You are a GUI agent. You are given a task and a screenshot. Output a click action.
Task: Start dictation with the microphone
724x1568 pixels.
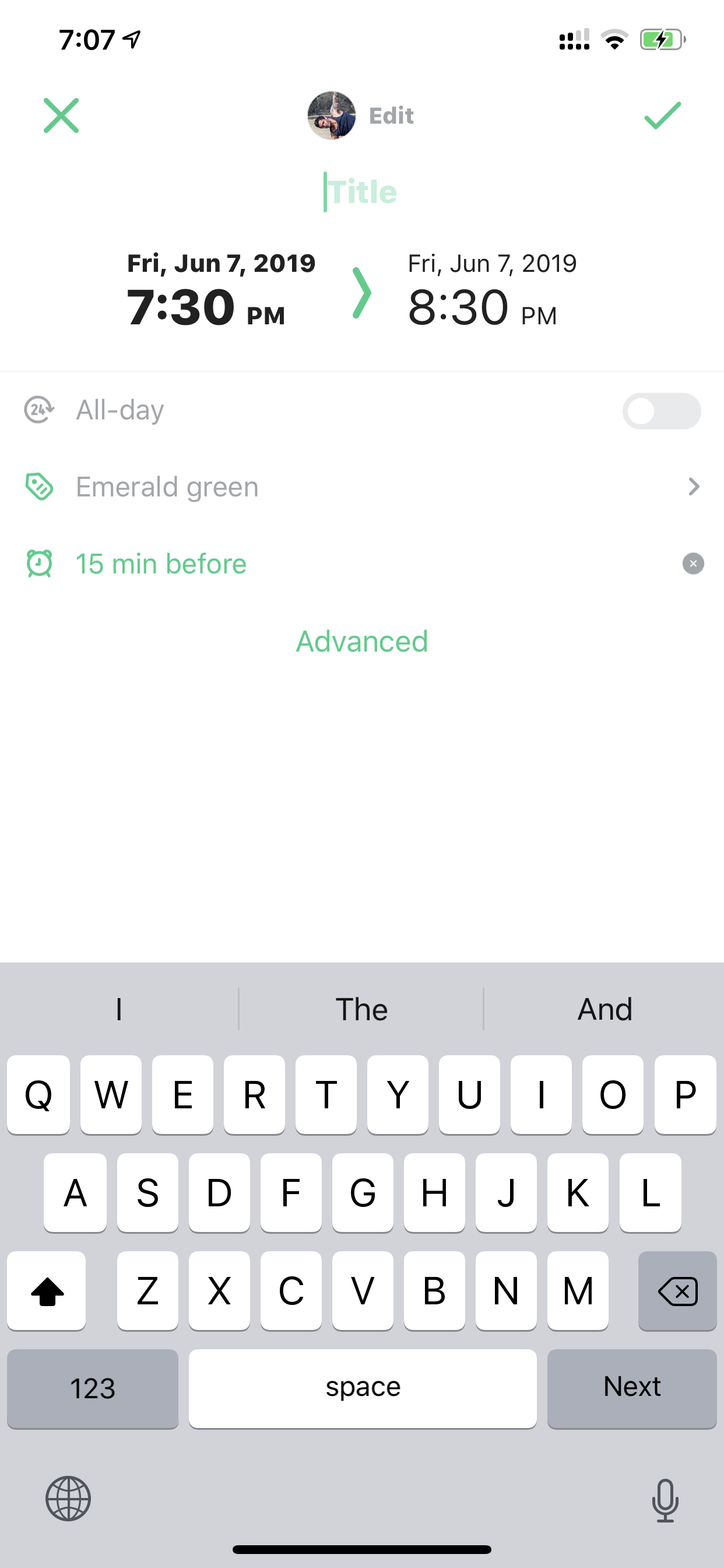(x=665, y=1500)
